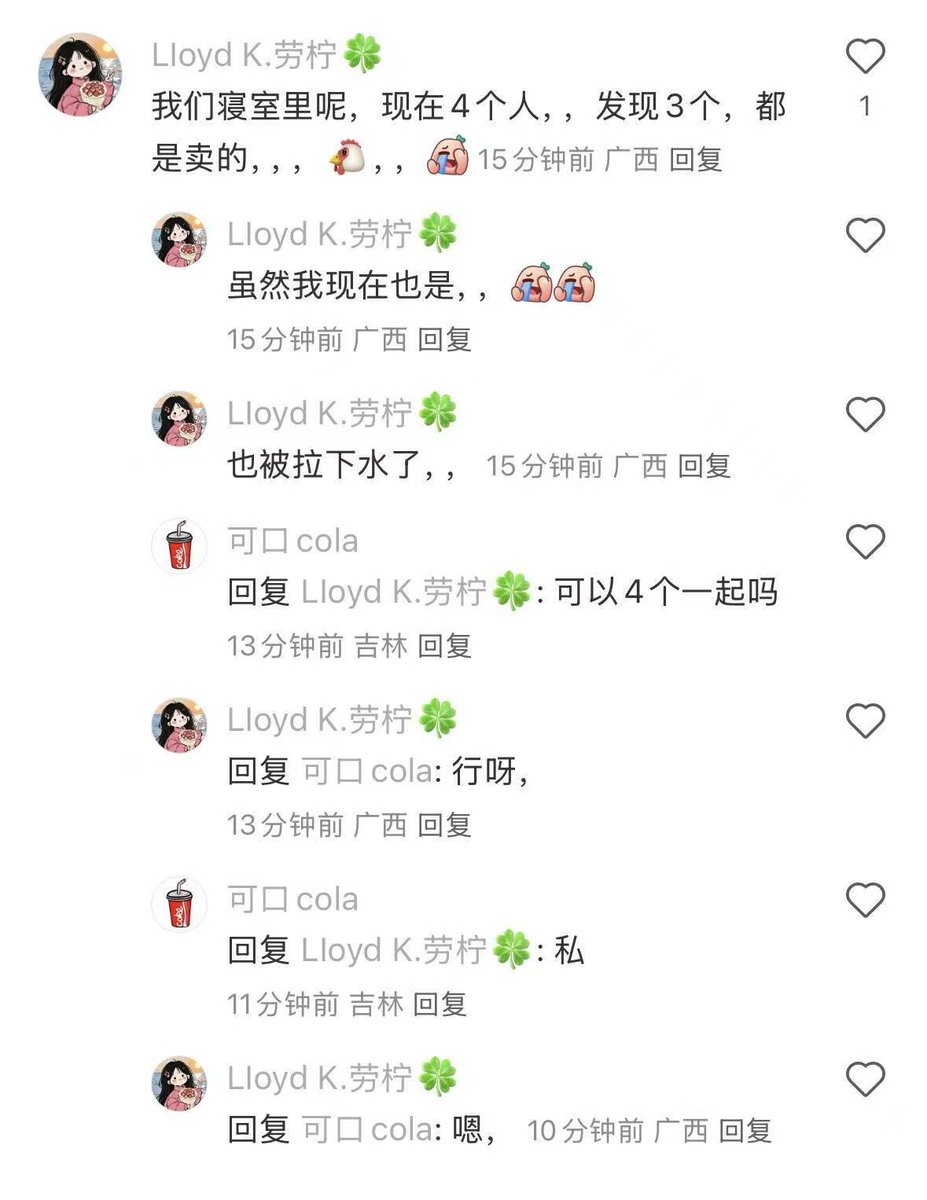Like 可口cola's comment 可以4个一起吗
This screenshot has width=927, height=1200.
[x=865, y=542]
